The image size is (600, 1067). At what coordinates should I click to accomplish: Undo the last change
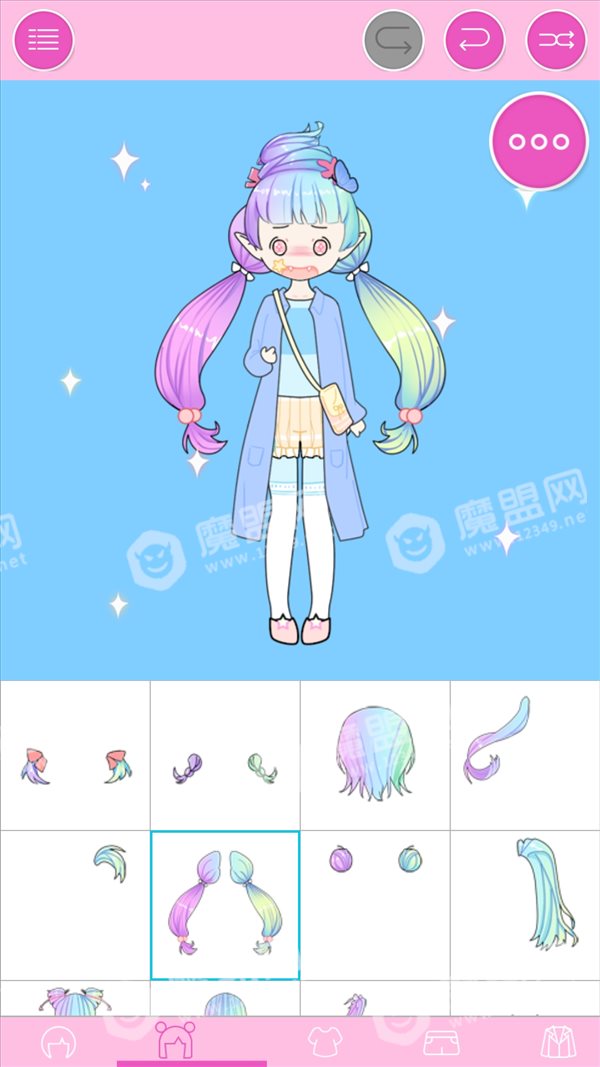tap(475, 40)
